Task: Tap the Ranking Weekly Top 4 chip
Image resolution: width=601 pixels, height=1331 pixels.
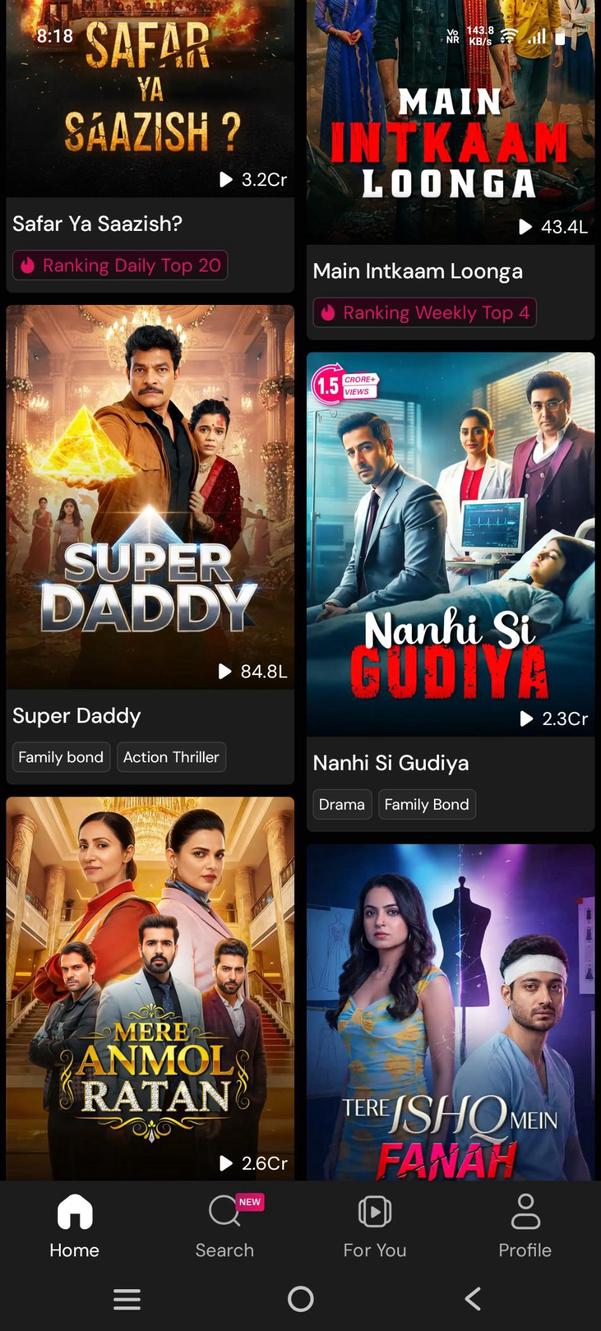Action: tap(425, 313)
